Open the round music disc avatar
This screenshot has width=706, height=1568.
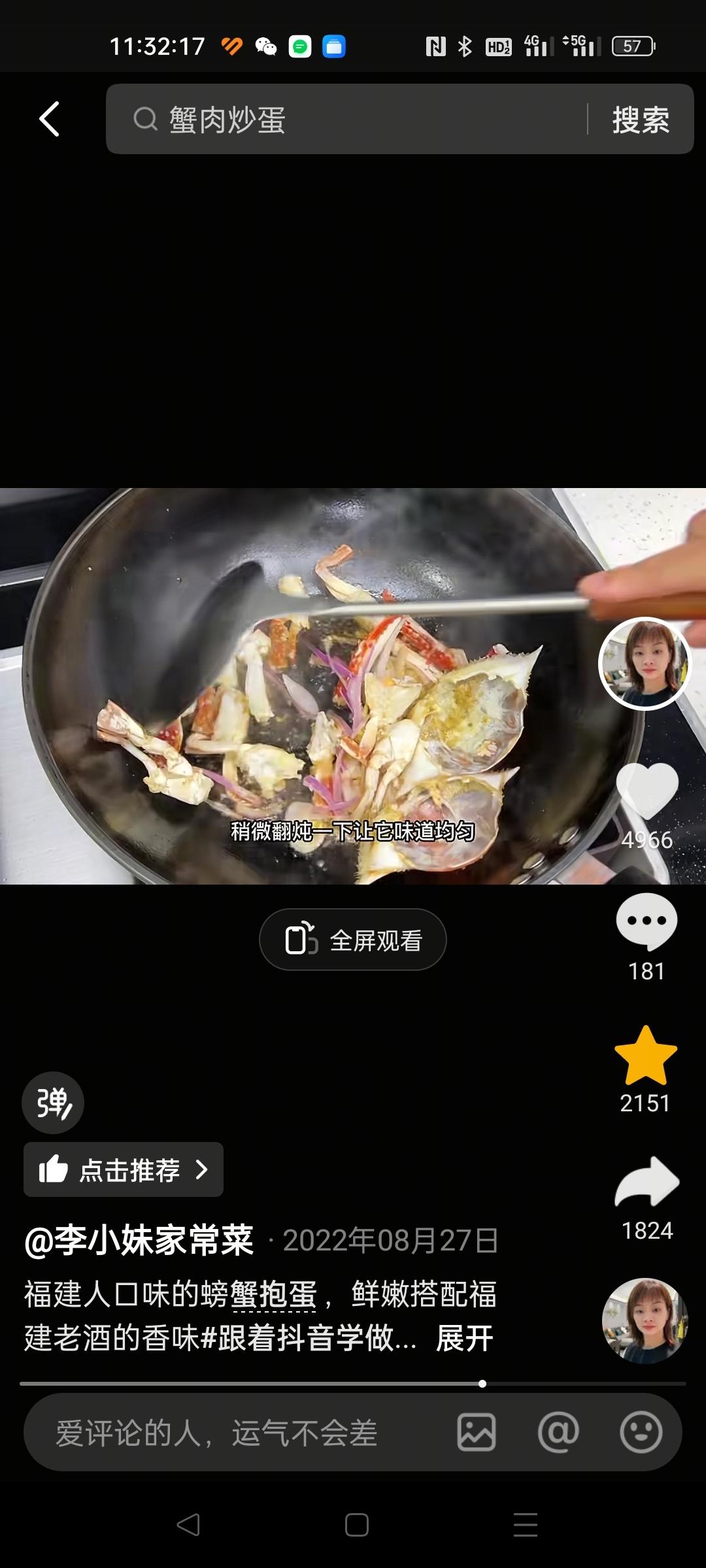[645, 1320]
